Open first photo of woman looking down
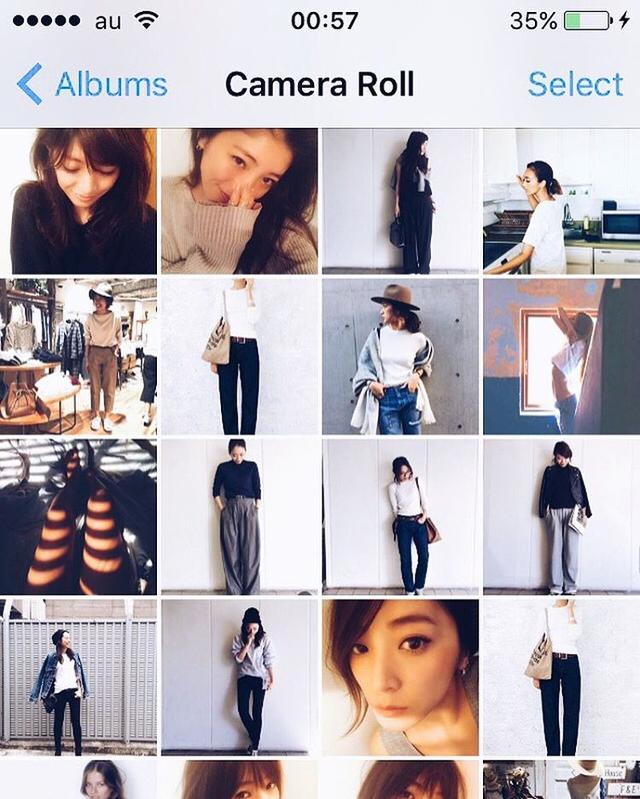The width and height of the screenshot is (640, 799). click(78, 201)
